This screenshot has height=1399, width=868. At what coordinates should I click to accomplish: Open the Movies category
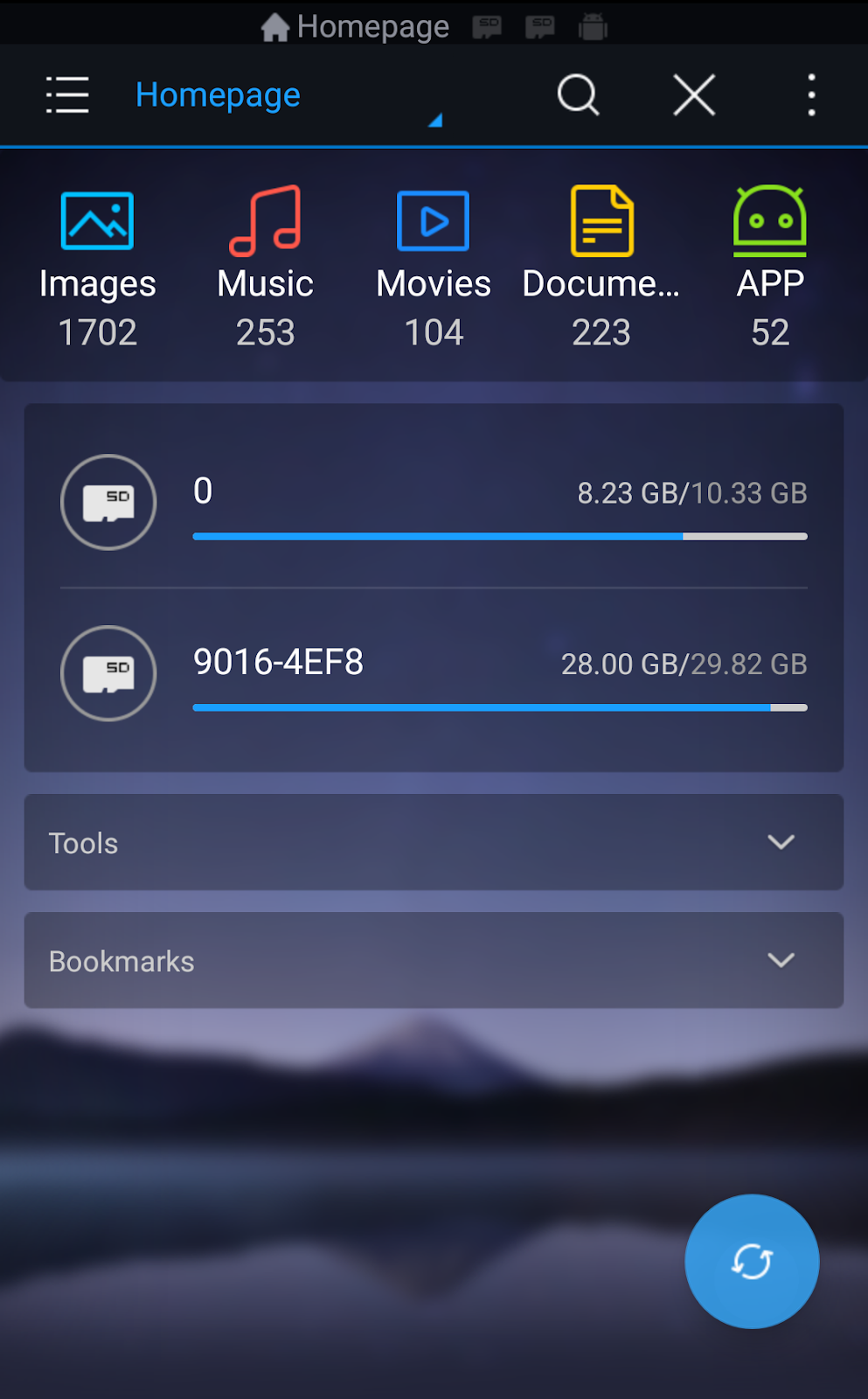(x=434, y=267)
